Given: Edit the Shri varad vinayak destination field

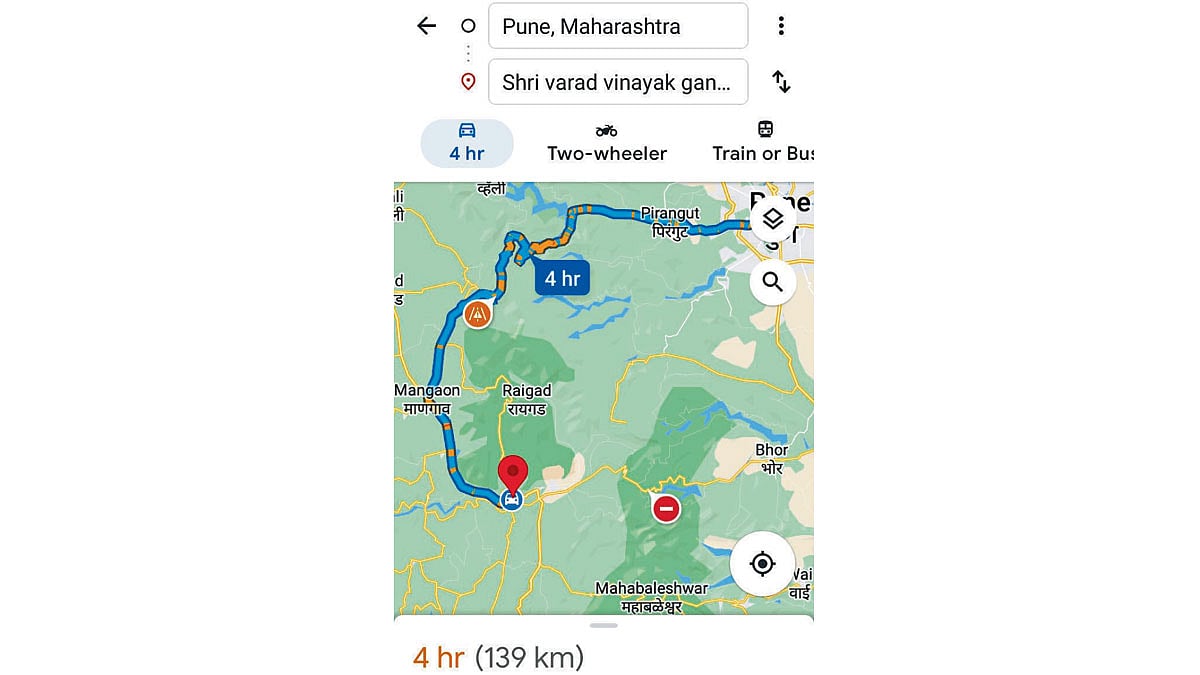Looking at the screenshot, I should point(617,82).
